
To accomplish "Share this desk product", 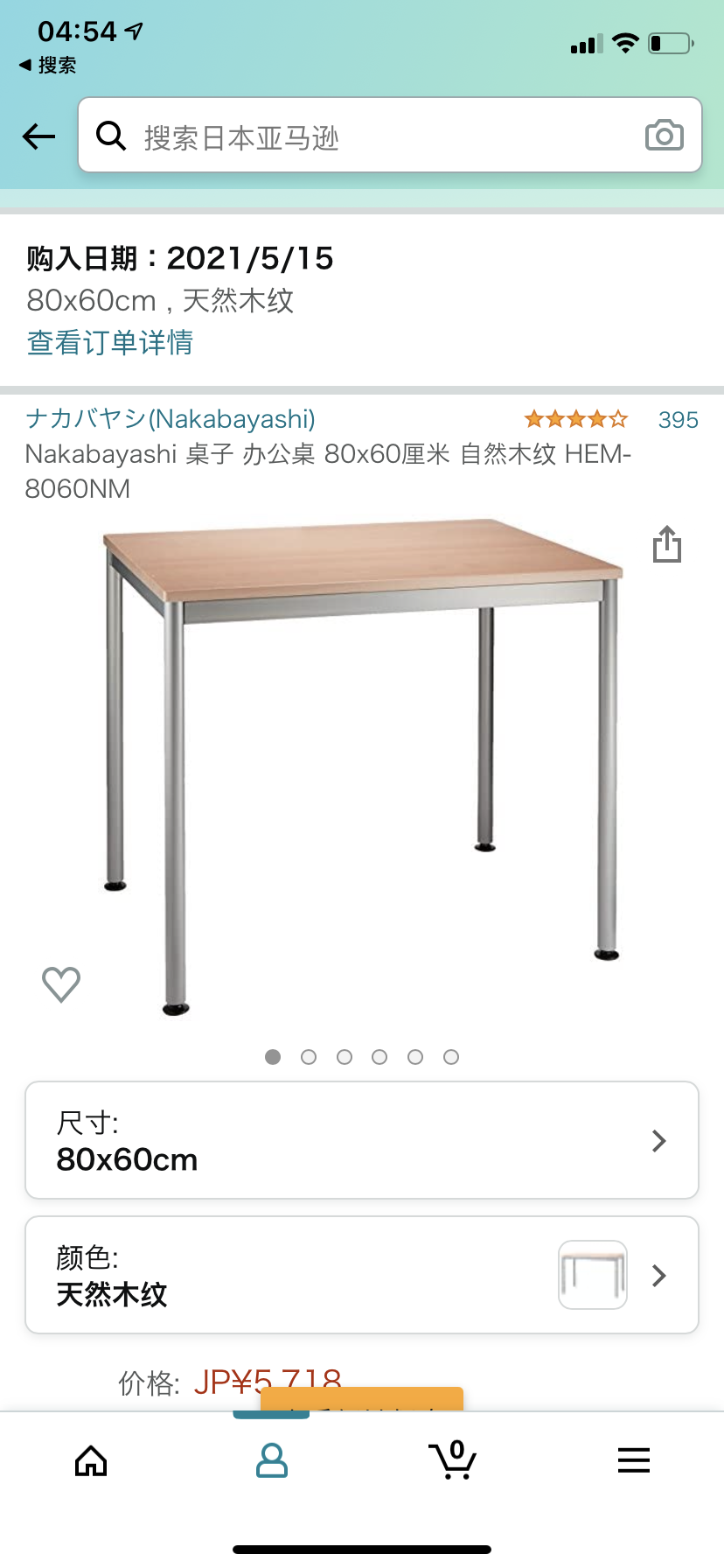I will point(666,544).
